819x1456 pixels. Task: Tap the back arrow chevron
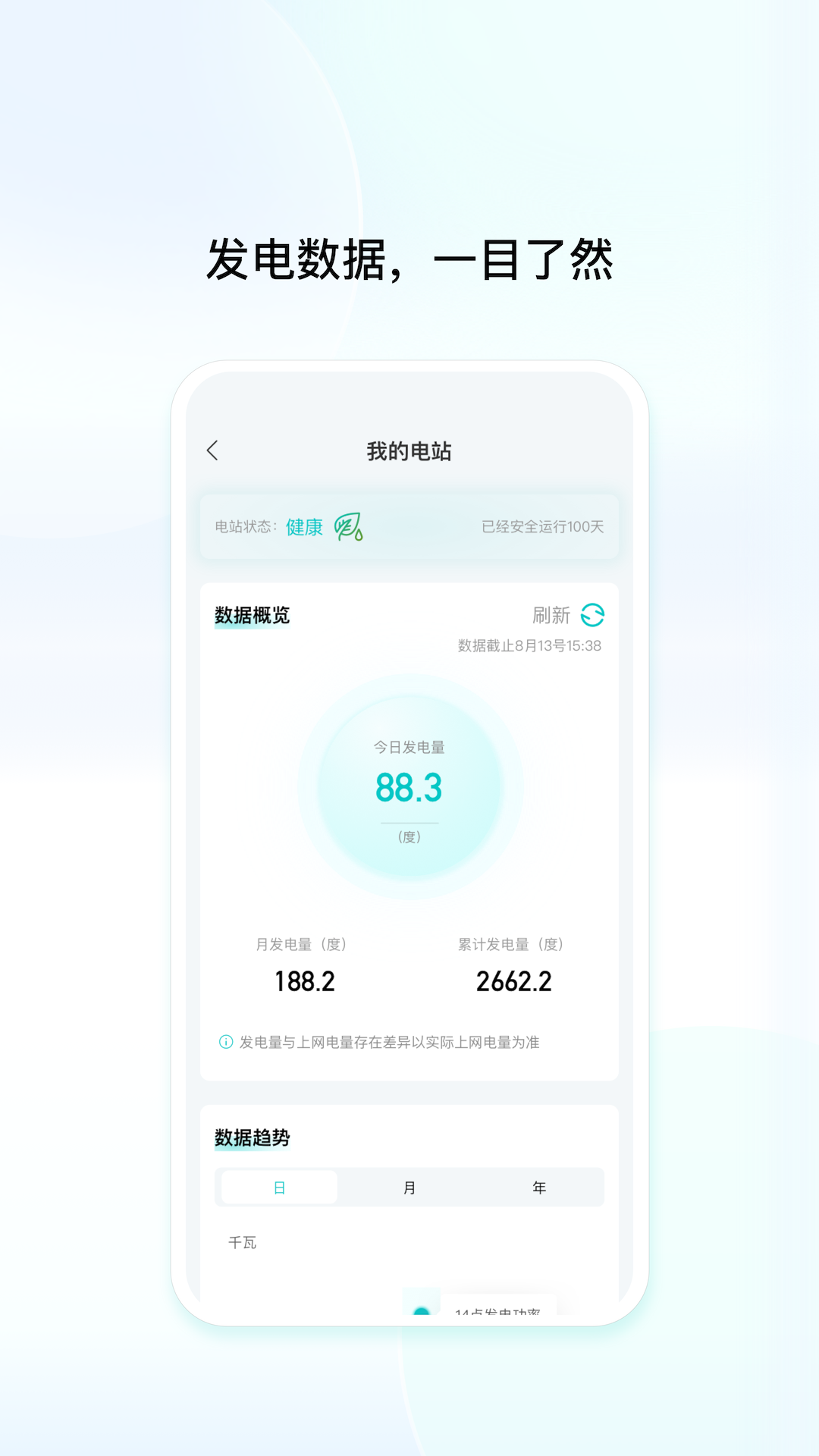click(212, 450)
